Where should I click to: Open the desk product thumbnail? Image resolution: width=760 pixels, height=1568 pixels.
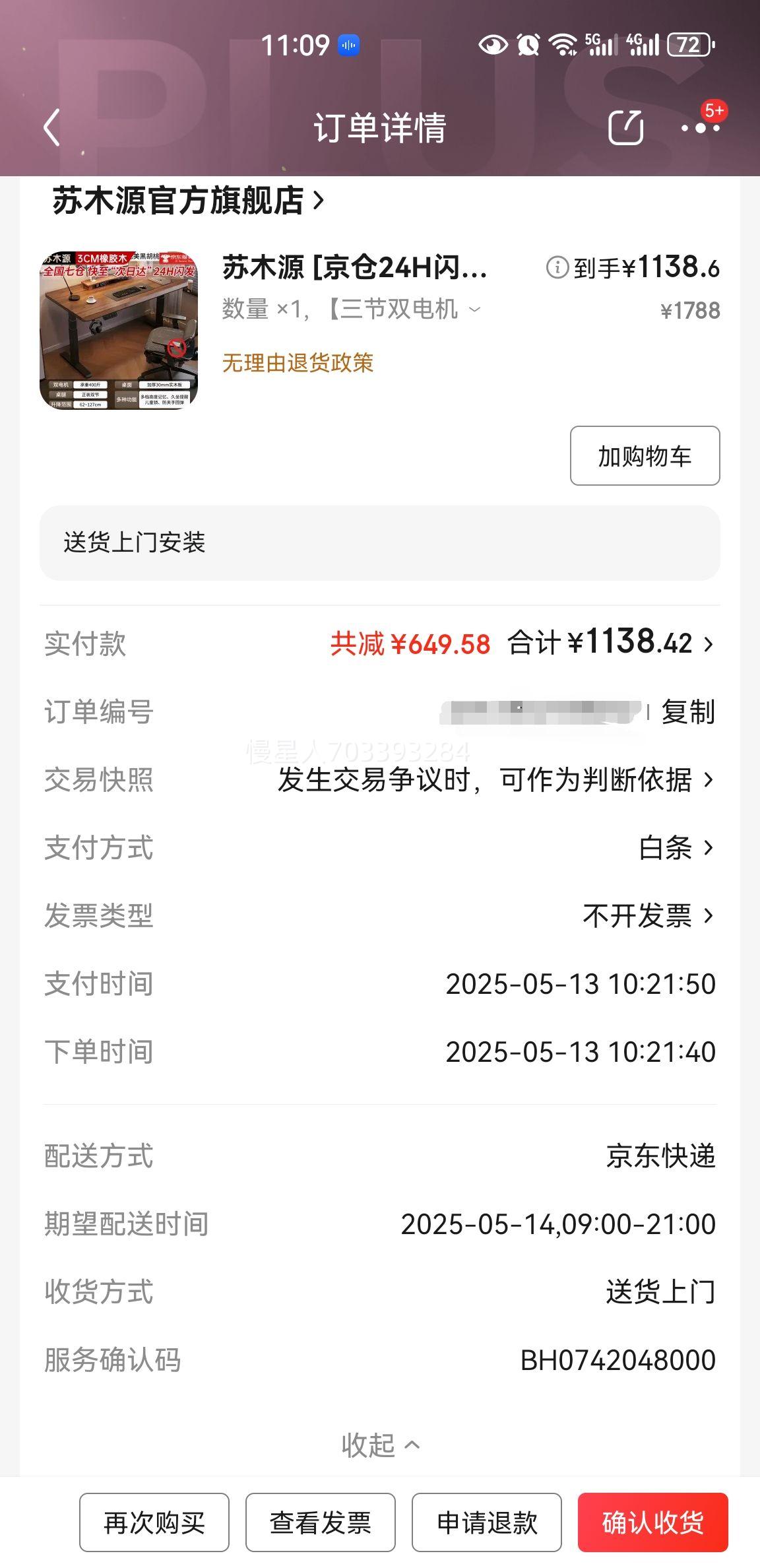(x=119, y=330)
